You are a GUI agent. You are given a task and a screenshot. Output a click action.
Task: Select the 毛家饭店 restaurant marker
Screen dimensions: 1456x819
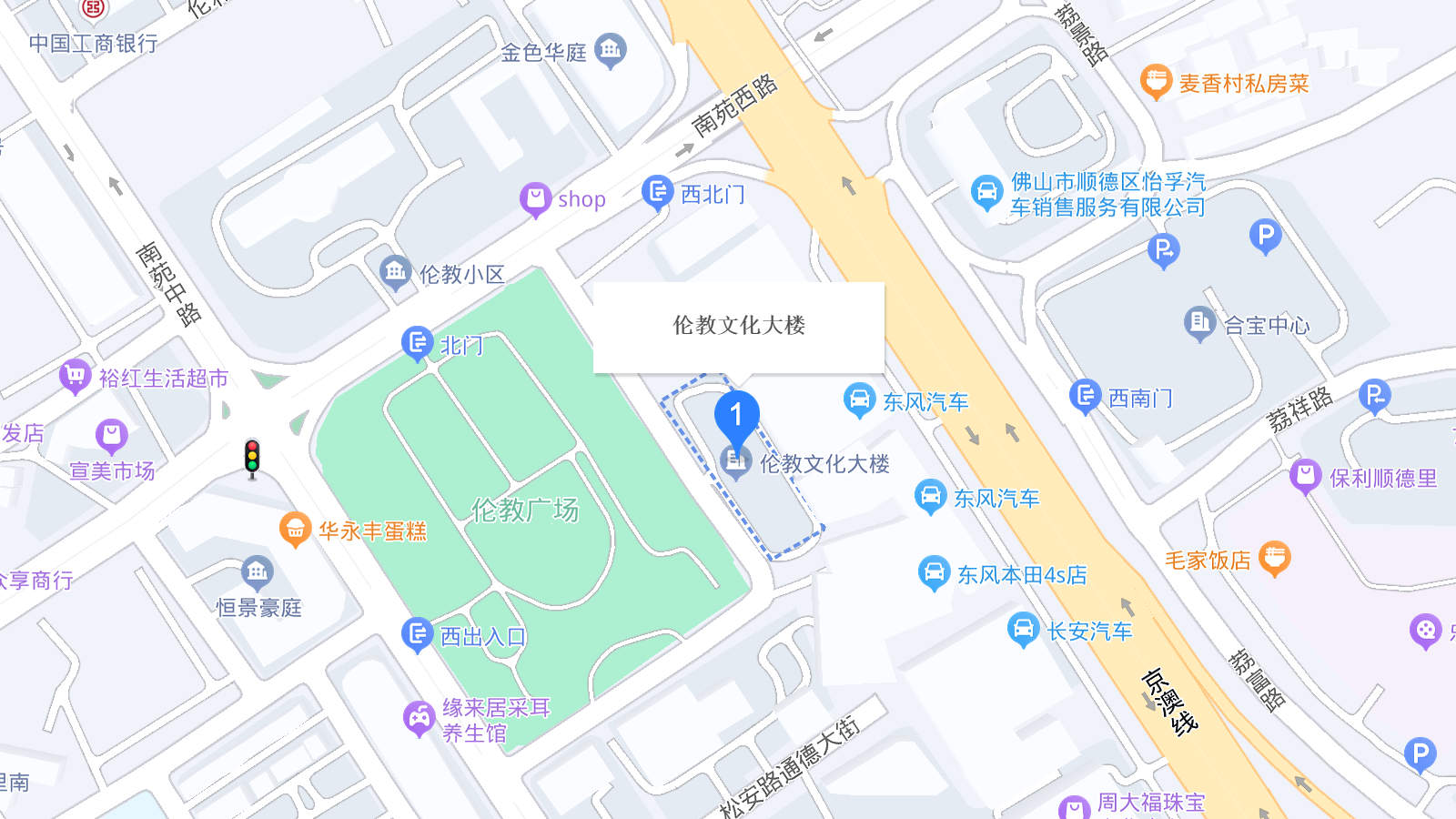point(1275,560)
